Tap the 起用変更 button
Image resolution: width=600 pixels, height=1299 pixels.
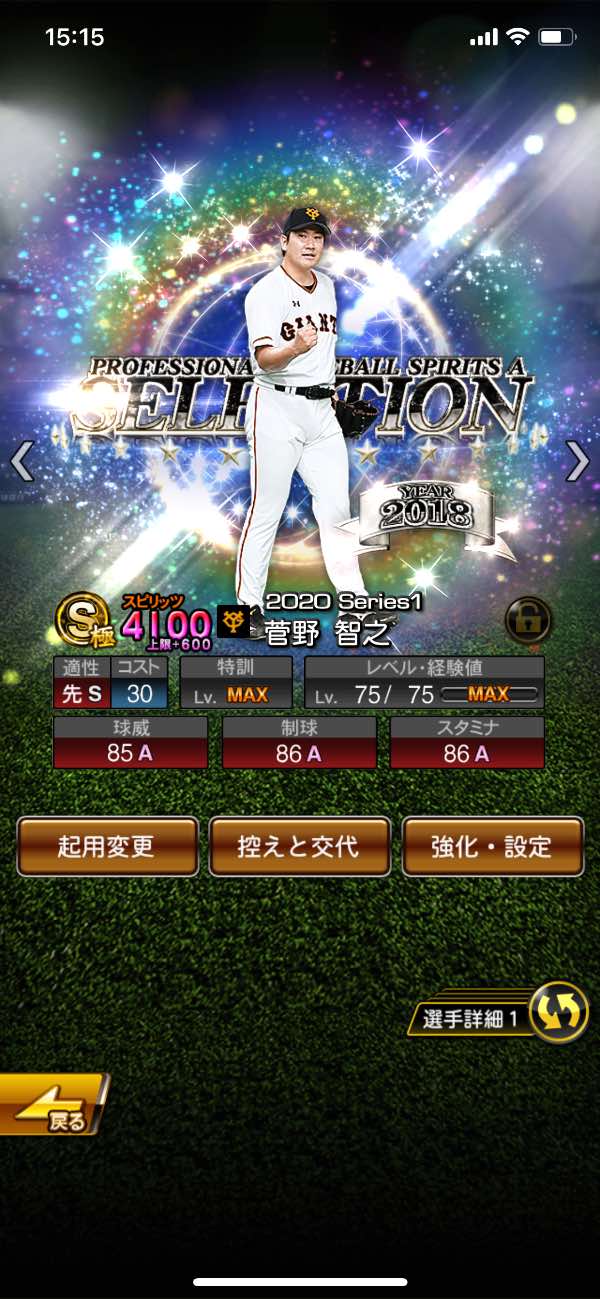[106, 846]
